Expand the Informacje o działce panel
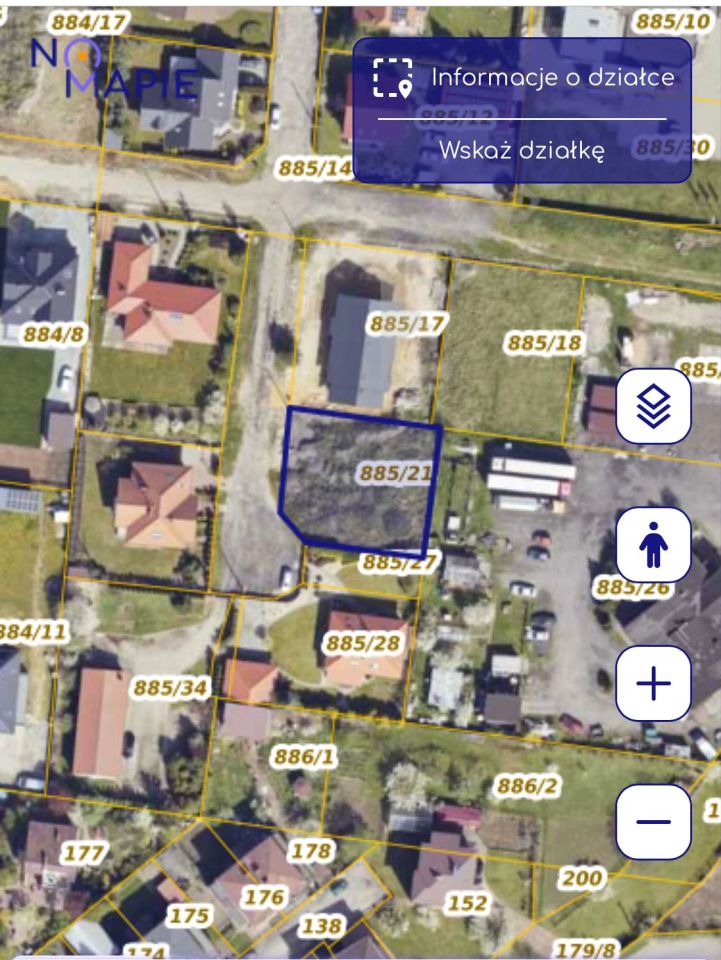Viewport: 721px width, 960px height. pyautogui.click(x=553, y=75)
